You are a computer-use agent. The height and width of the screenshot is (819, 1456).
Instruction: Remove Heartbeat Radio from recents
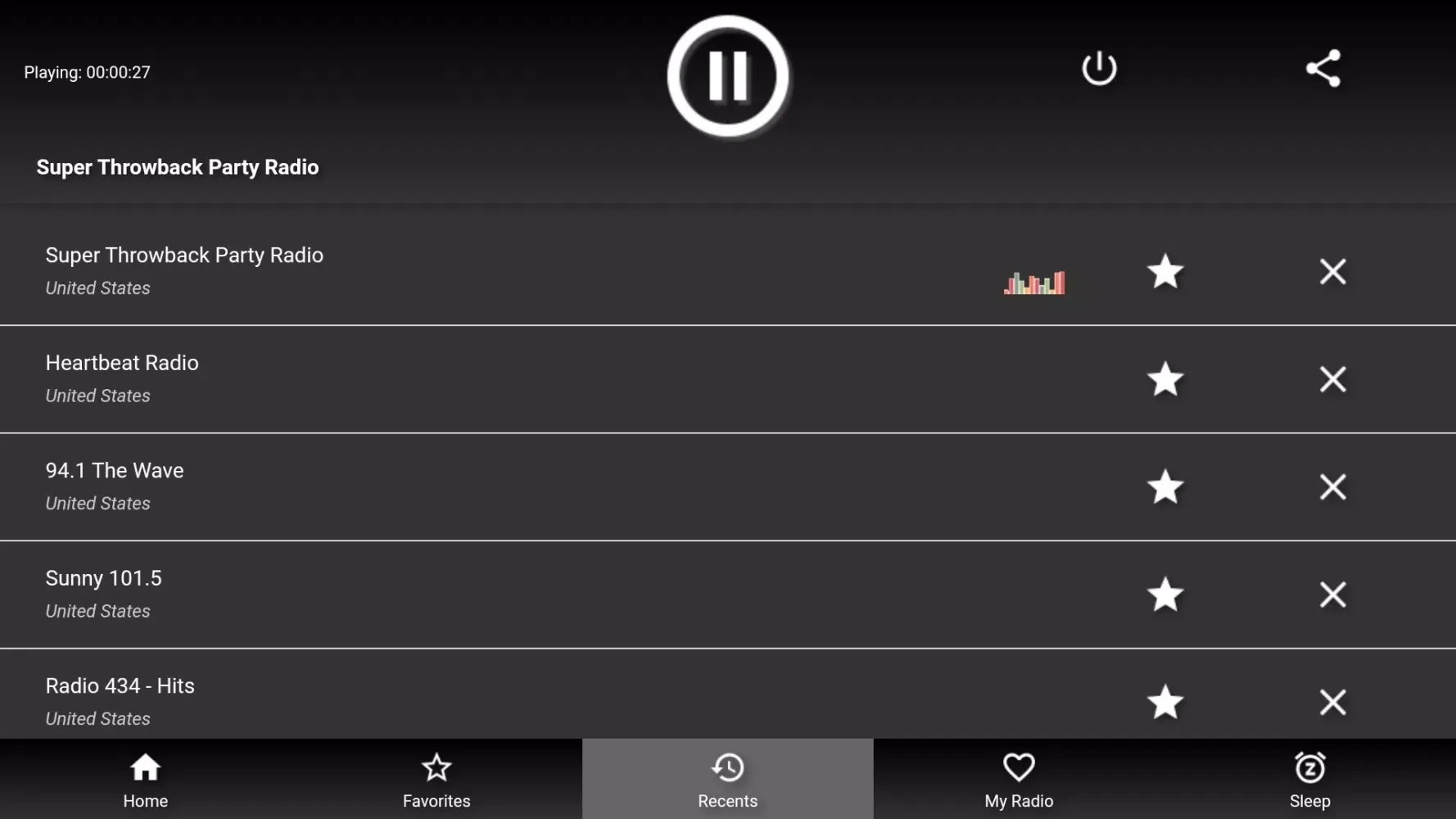point(1332,379)
